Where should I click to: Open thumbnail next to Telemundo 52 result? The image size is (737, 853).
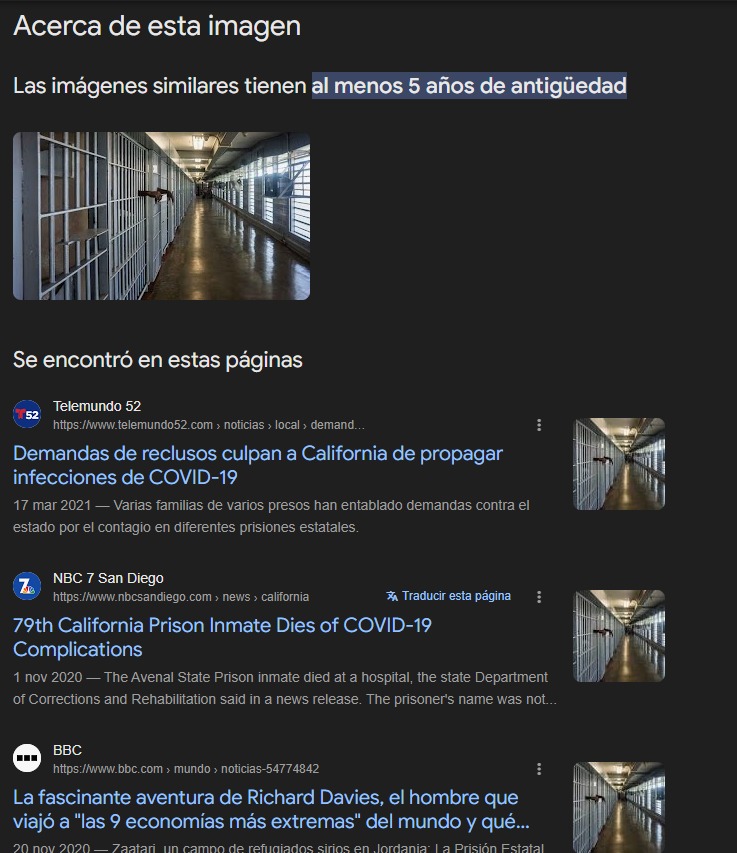coord(618,464)
